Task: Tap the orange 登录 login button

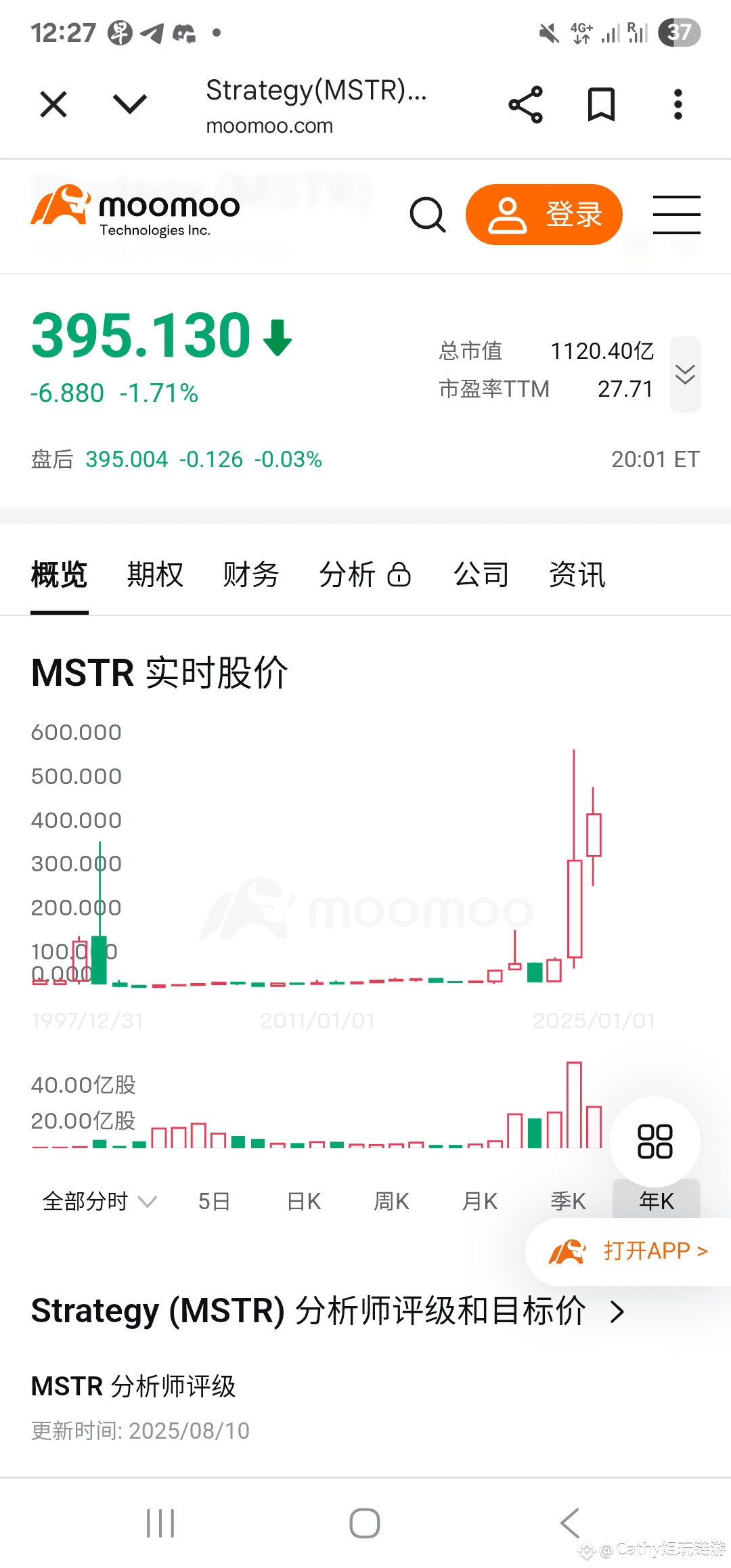Action: 544,215
